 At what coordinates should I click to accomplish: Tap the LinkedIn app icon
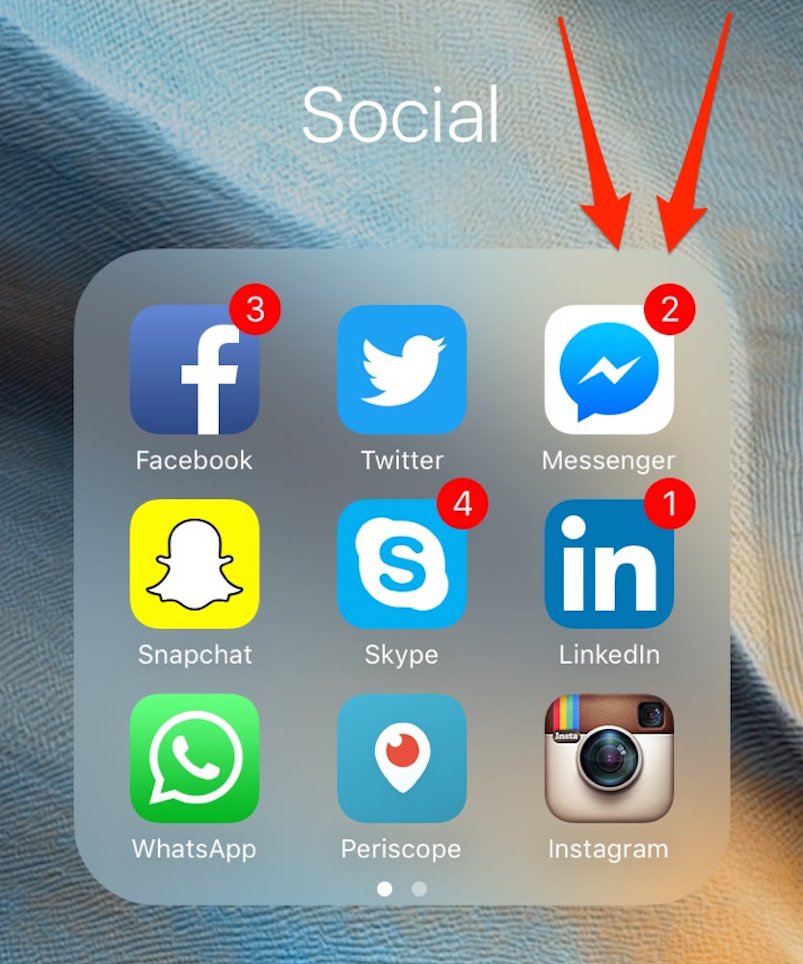(x=608, y=564)
